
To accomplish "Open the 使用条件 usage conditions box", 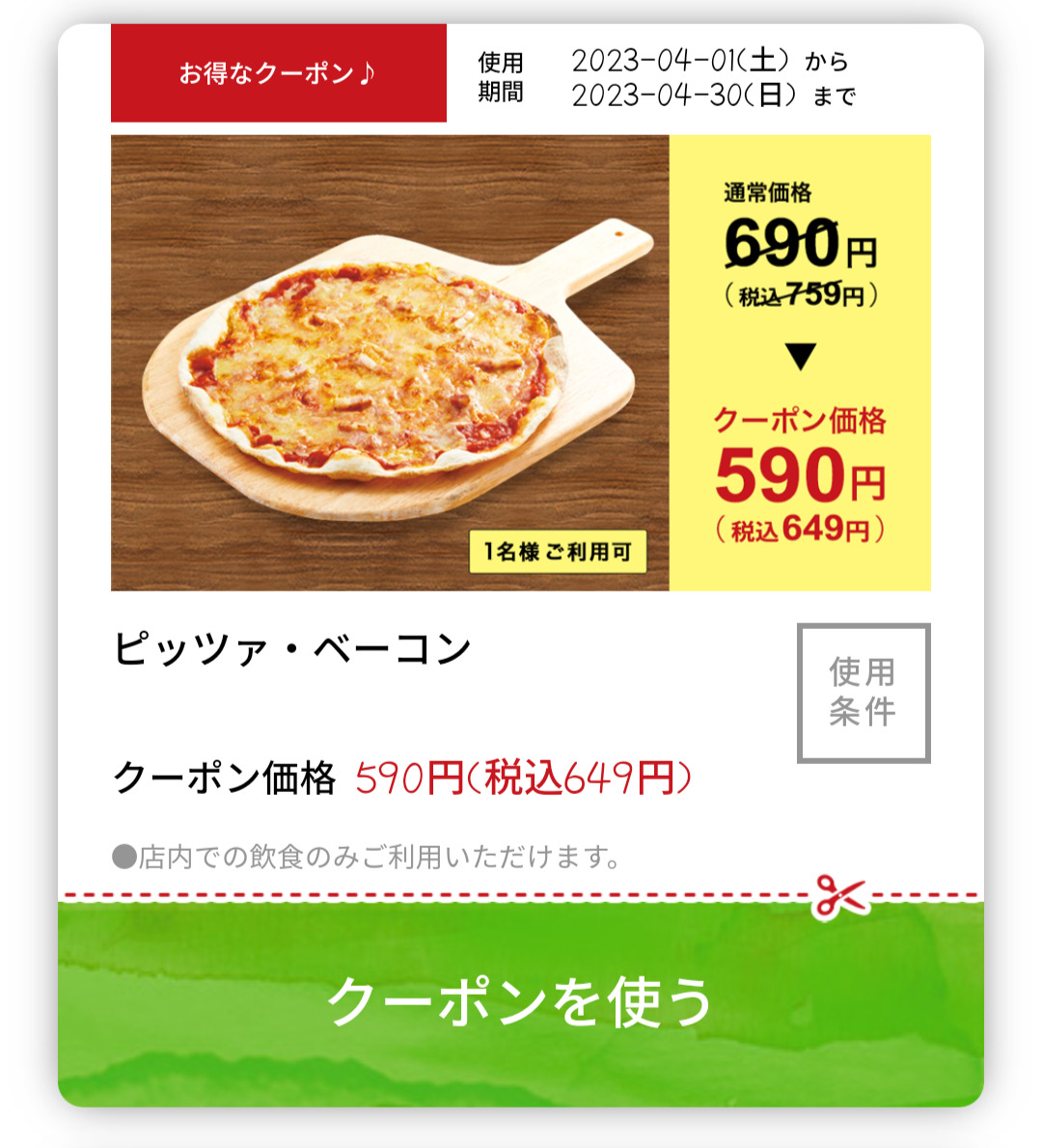I will 864,693.
